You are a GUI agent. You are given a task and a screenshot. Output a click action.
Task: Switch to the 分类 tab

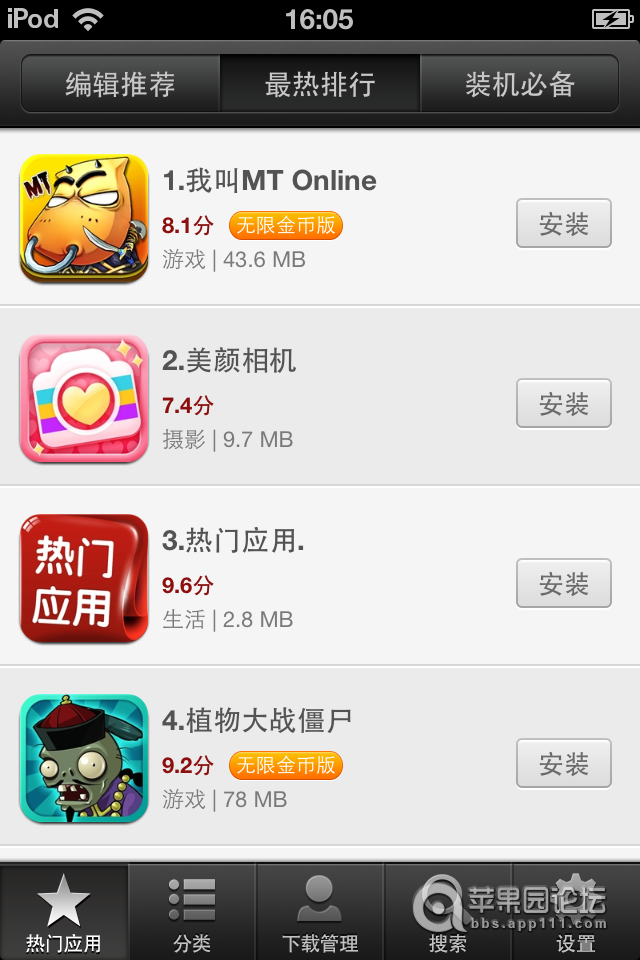click(192, 914)
